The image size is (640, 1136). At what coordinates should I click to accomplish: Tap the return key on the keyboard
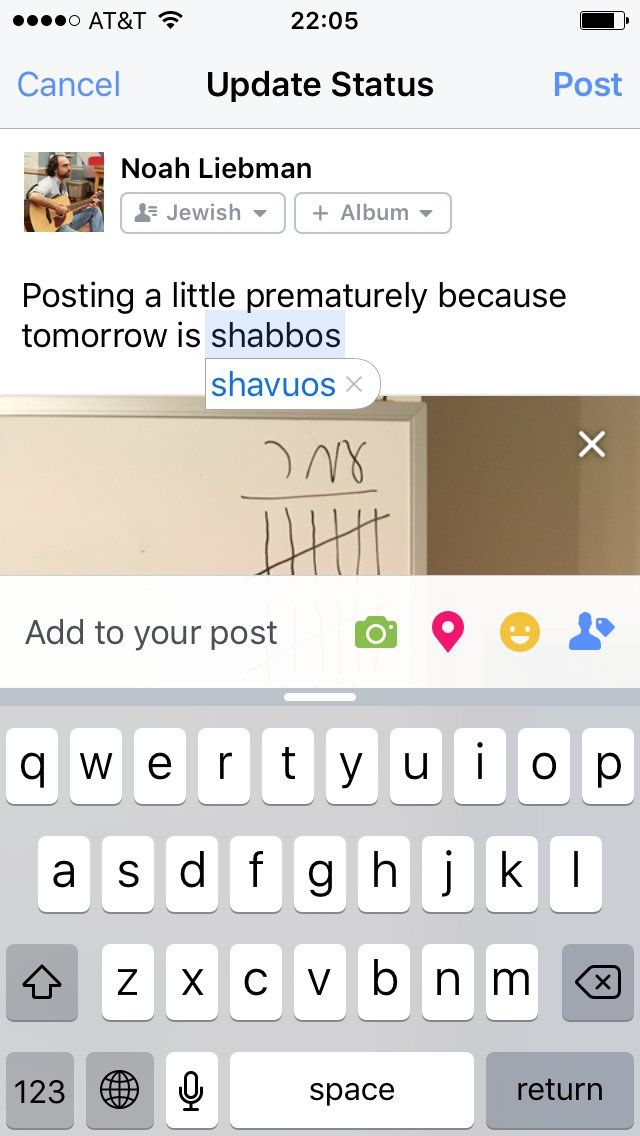[x=559, y=1089]
